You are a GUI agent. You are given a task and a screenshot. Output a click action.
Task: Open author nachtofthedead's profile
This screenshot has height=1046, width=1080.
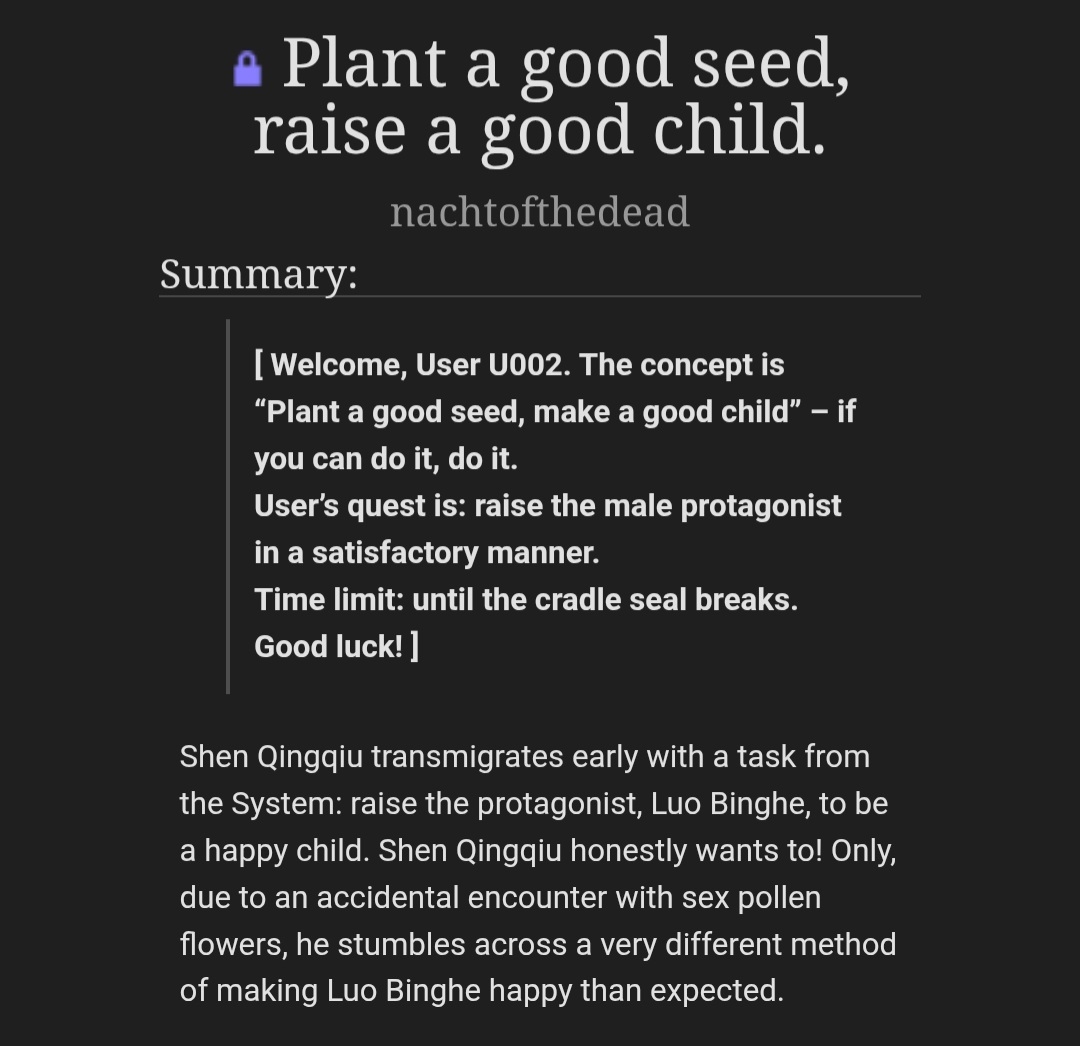(x=539, y=212)
